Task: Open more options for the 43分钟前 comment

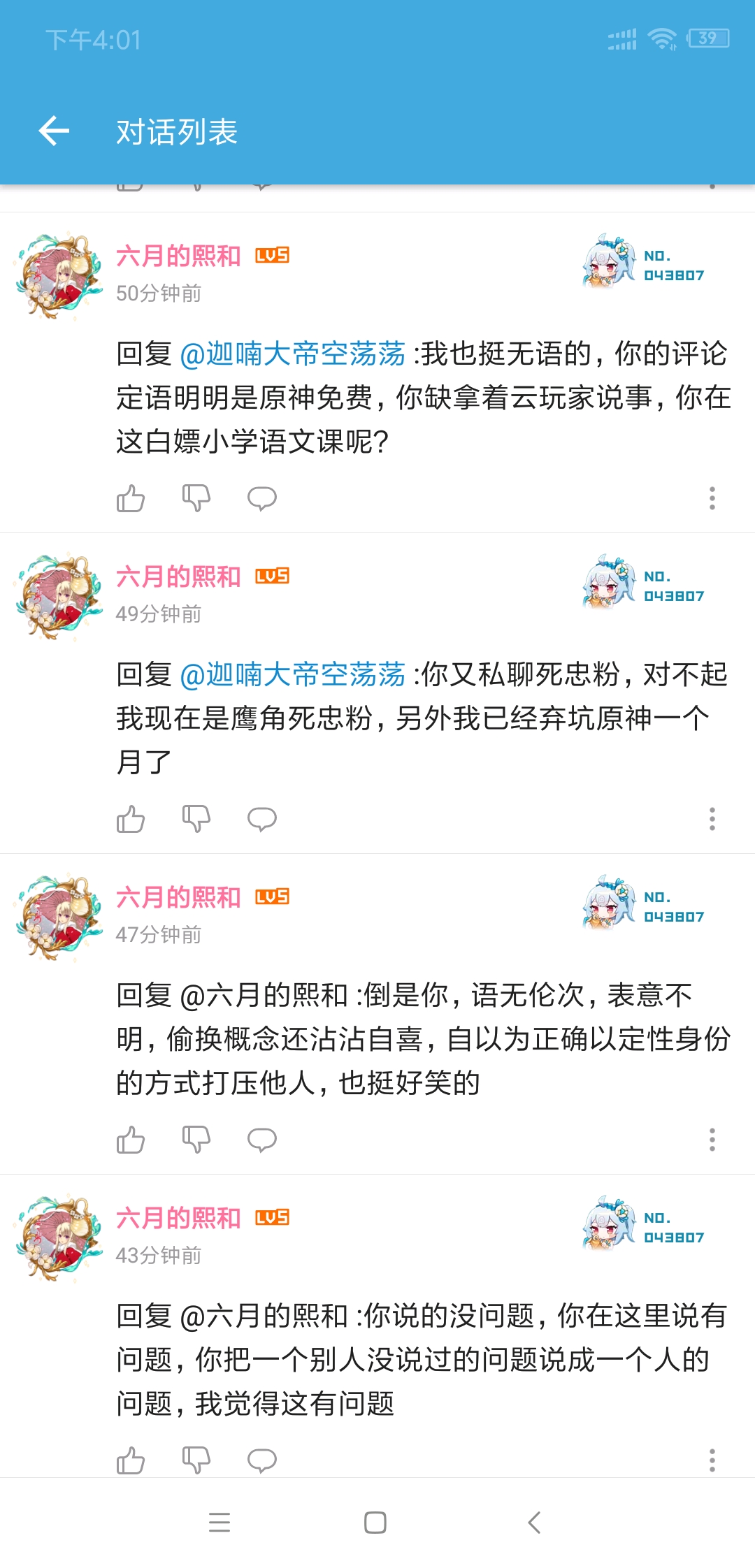Action: click(x=712, y=1460)
